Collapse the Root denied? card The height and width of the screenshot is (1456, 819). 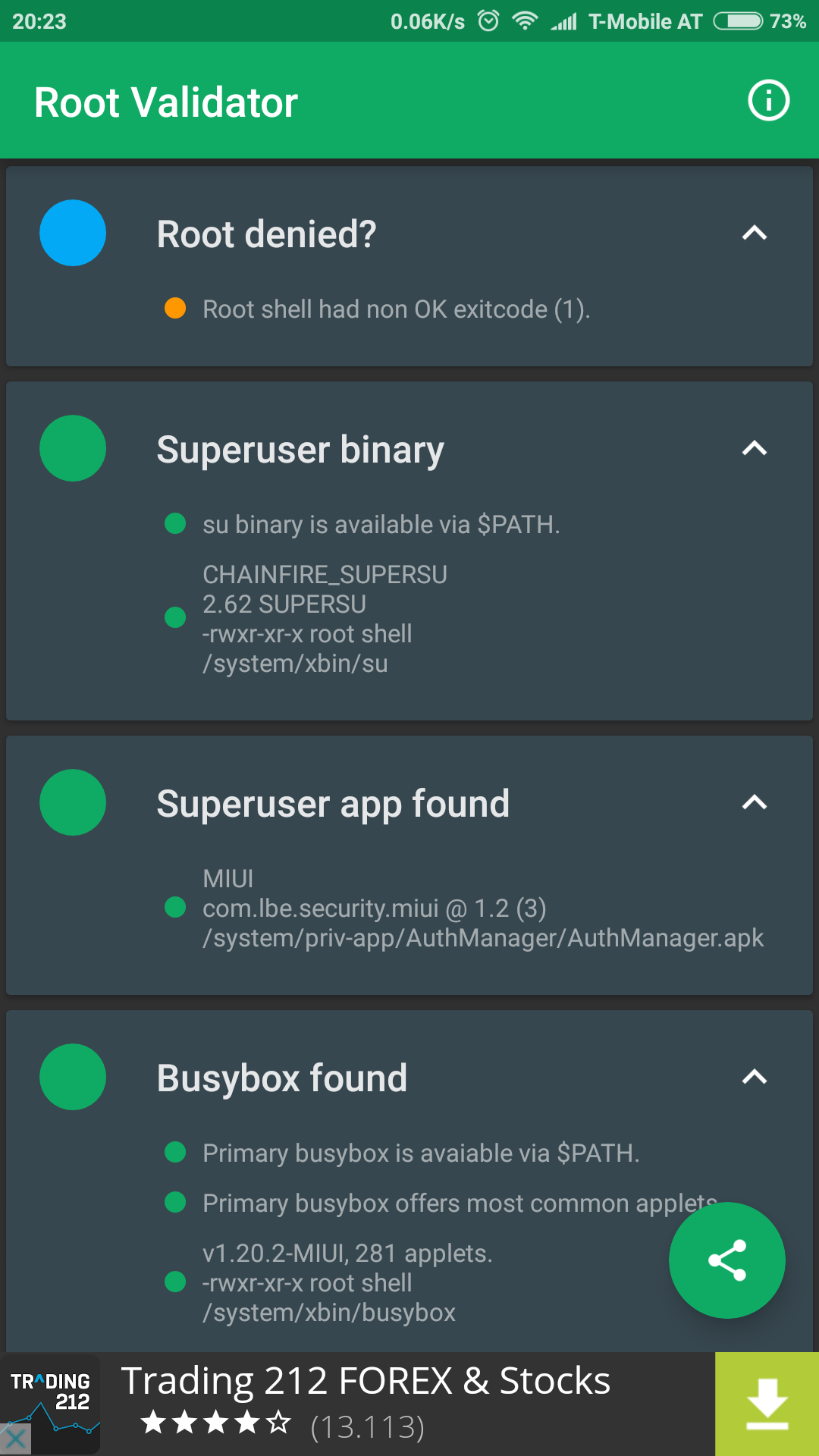(755, 233)
